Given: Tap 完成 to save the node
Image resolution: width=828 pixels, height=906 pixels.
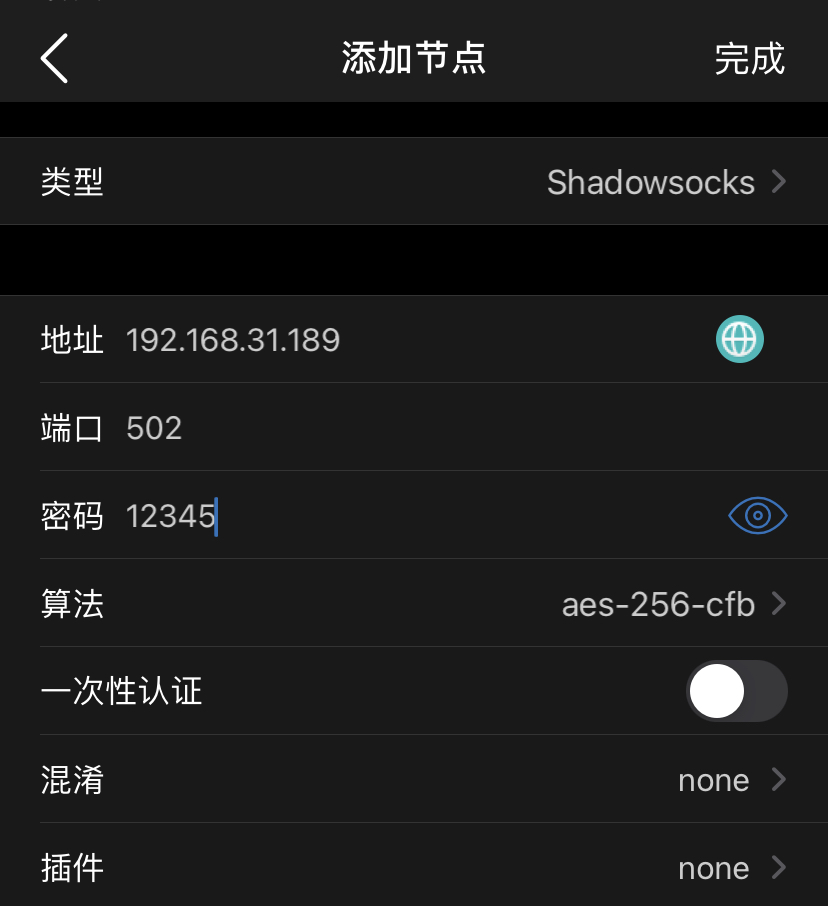Looking at the screenshot, I should (751, 58).
